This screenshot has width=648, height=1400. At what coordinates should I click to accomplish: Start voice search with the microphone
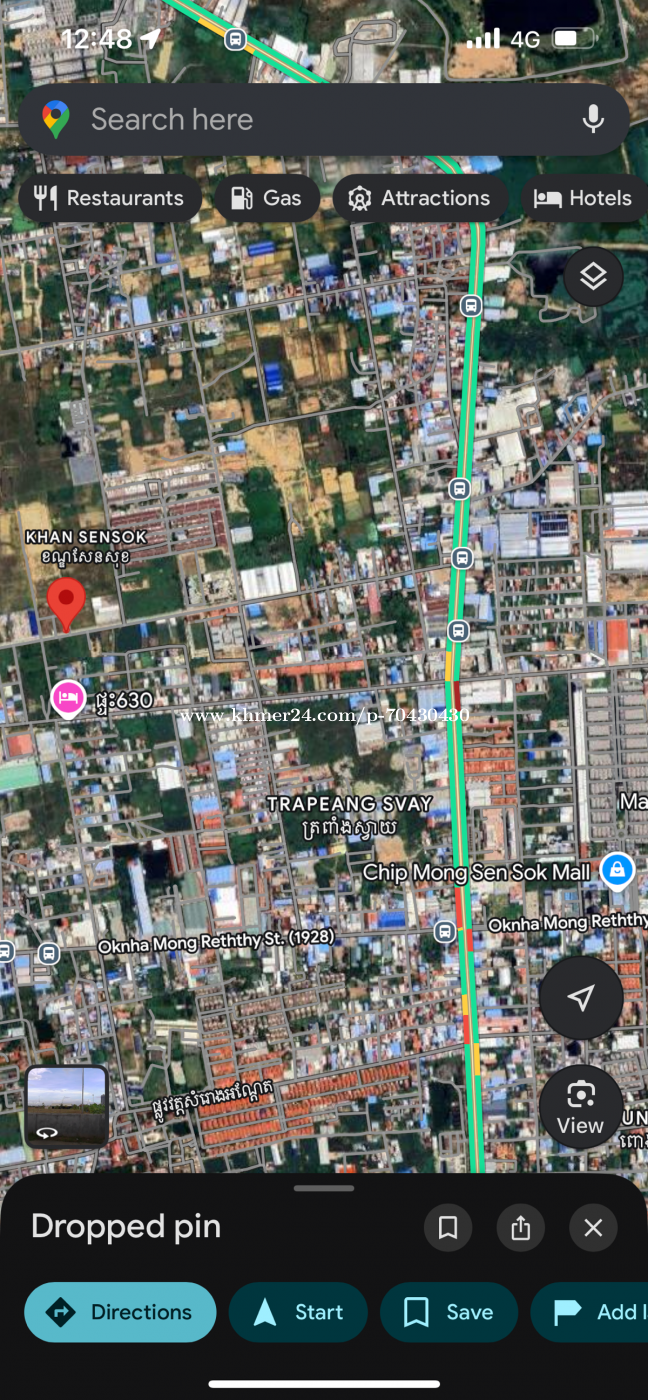coord(593,120)
